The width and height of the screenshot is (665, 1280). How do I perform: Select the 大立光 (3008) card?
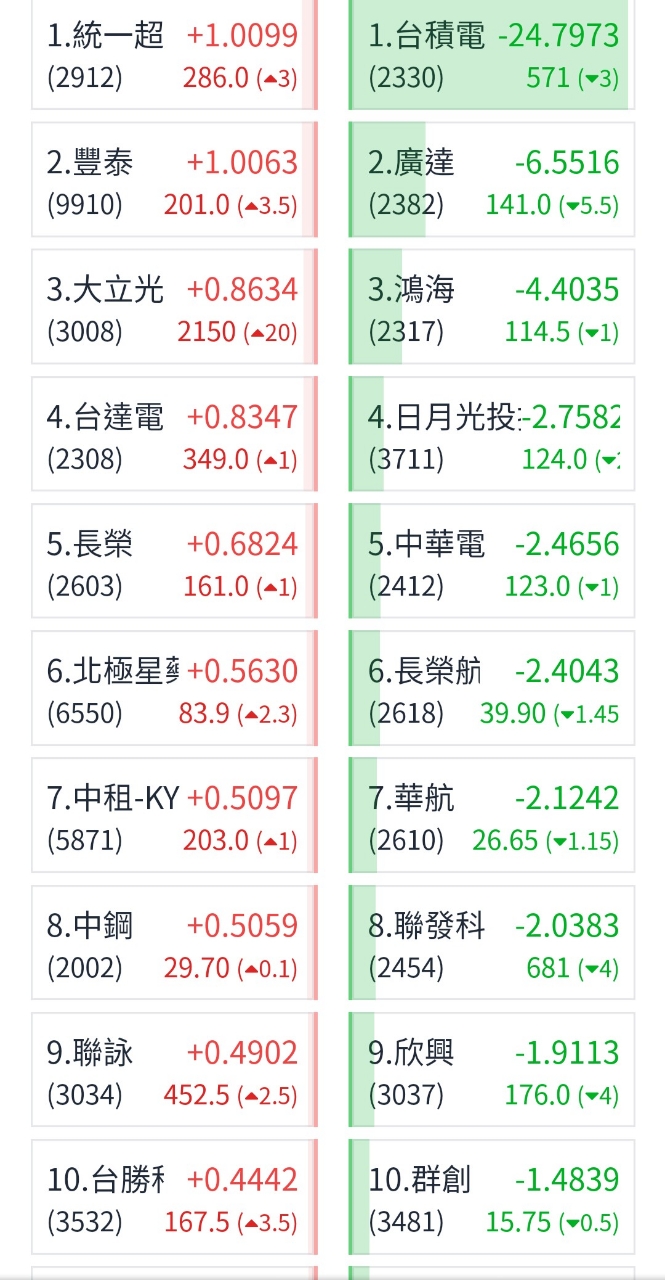[174, 307]
